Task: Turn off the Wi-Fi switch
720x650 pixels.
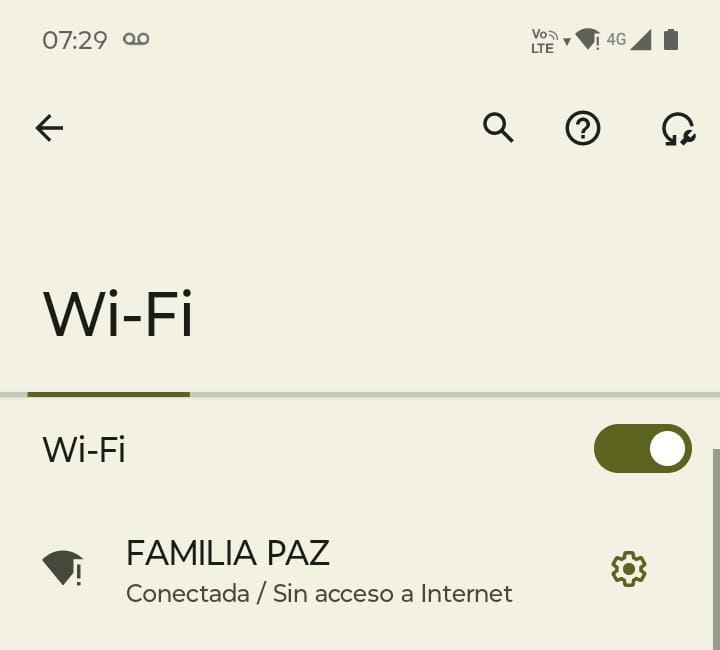Action: (x=642, y=449)
